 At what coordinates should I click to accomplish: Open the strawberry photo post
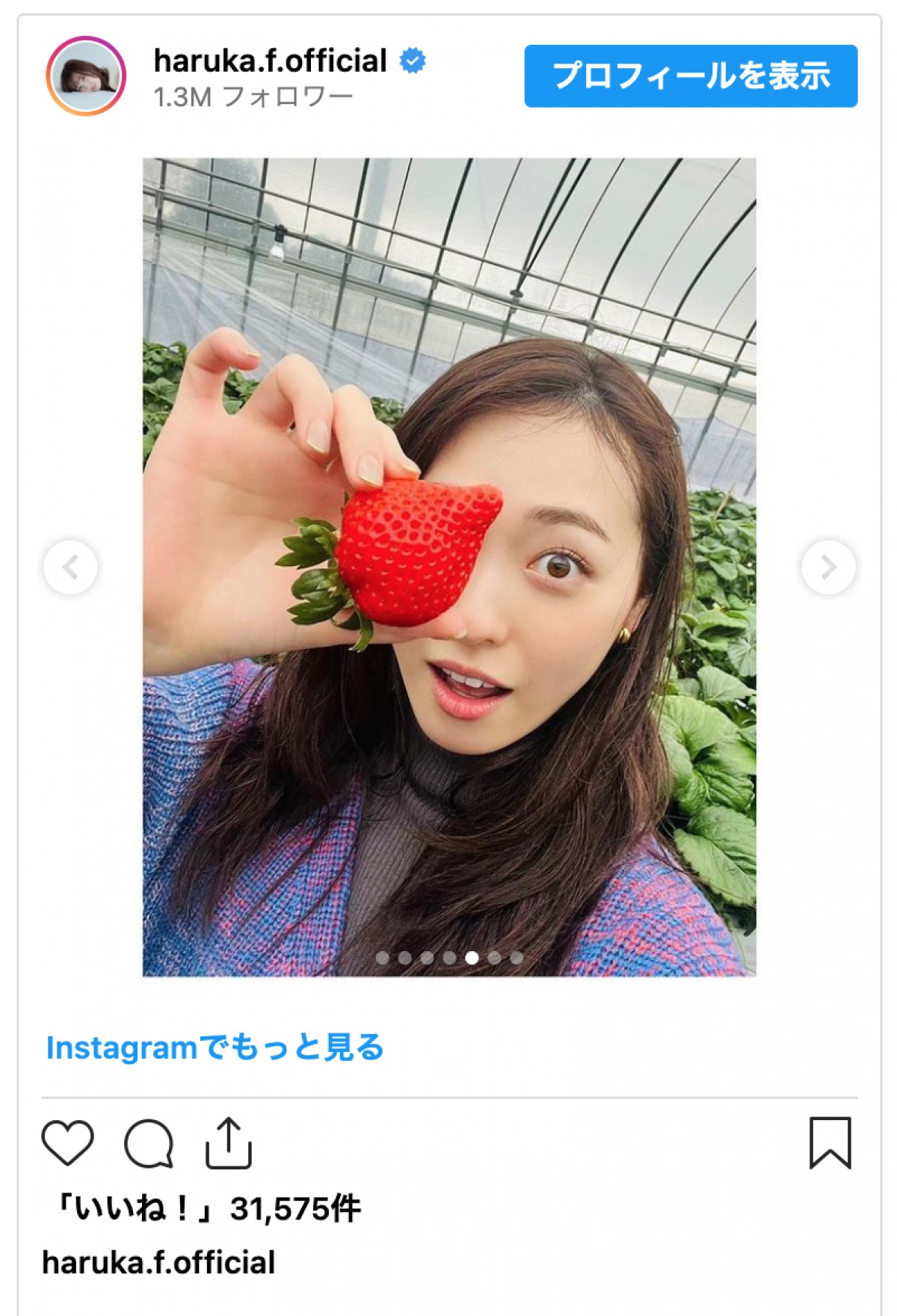coord(449,567)
